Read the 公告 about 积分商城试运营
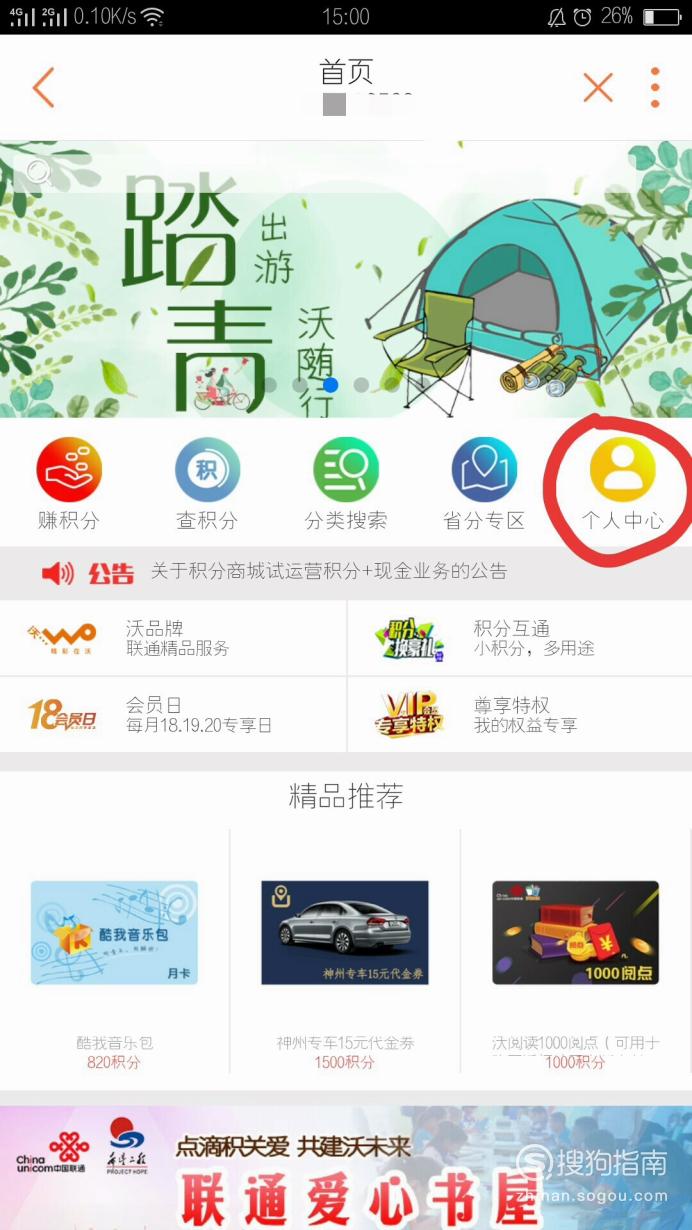This screenshot has height=1230, width=692. [x=346, y=572]
